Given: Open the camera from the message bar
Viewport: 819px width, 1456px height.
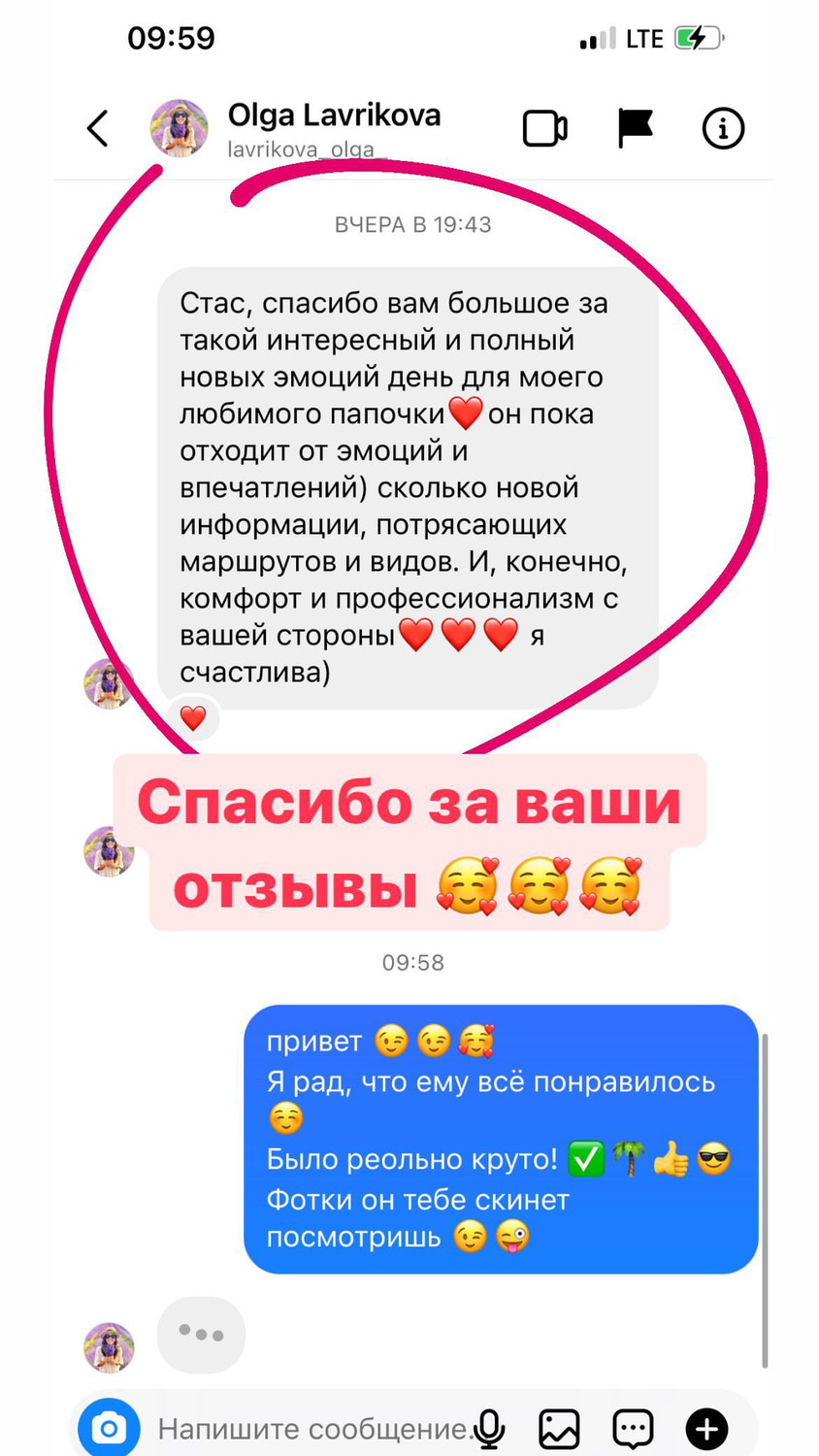Looking at the screenshot, I should 109,1429.
